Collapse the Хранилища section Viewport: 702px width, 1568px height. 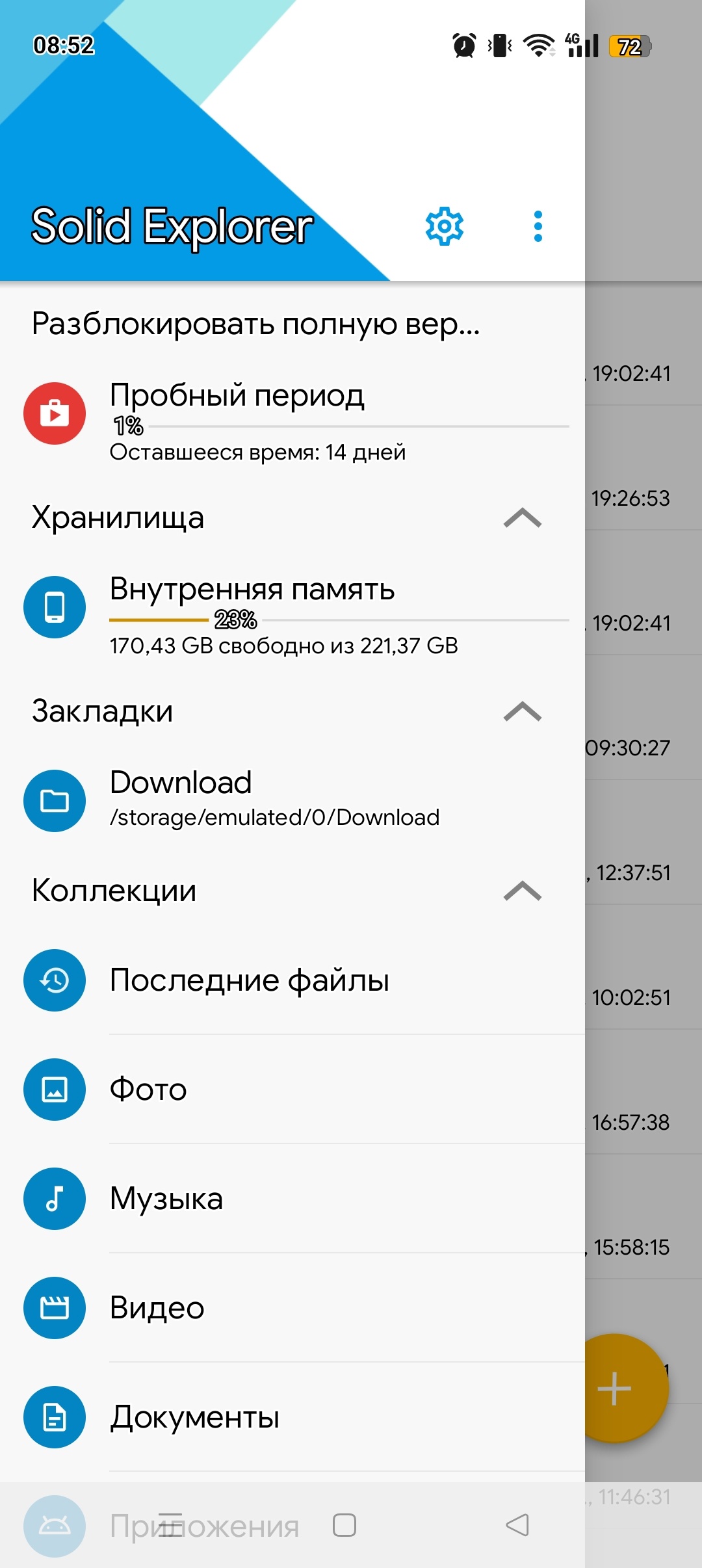tap(522, 518)
